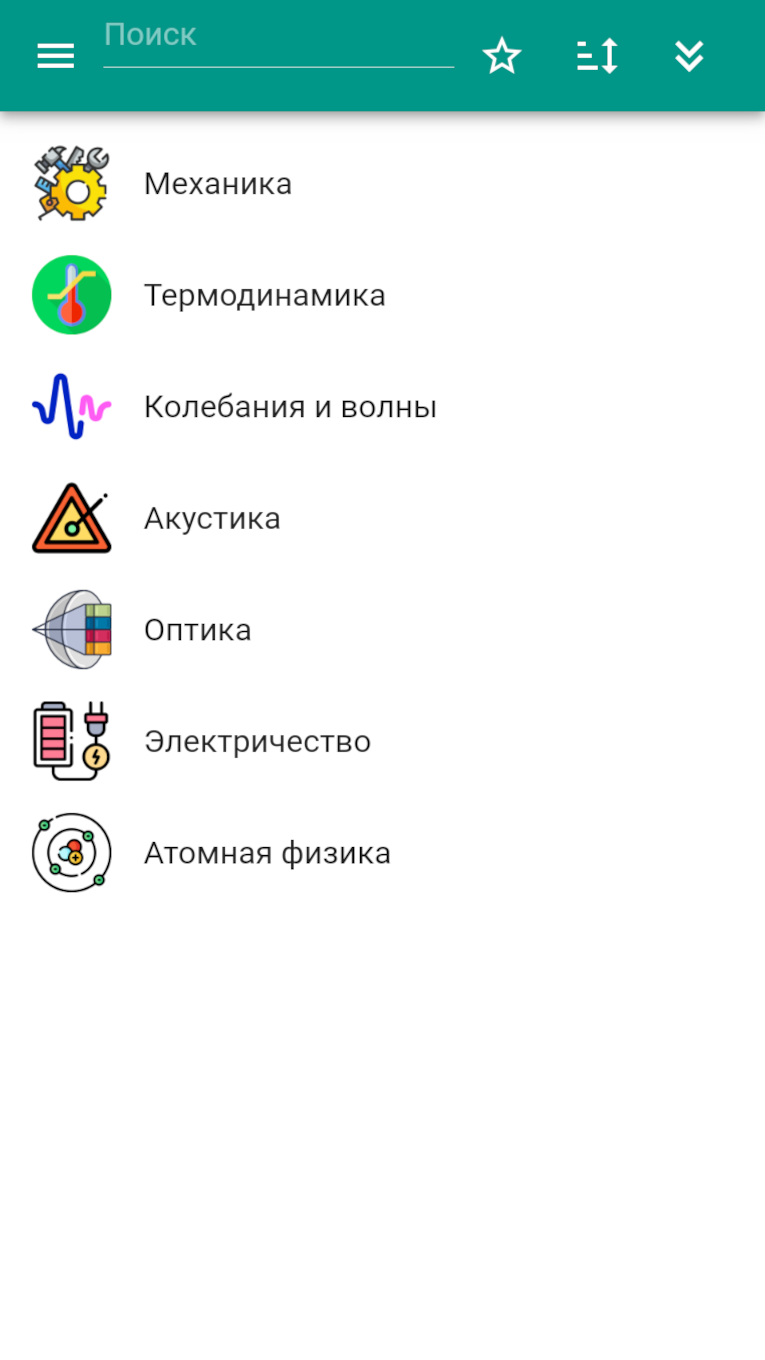The width and height of the screenshot is (765, 1360).
Task: Open the Электричество section
Action: point(382,742)
